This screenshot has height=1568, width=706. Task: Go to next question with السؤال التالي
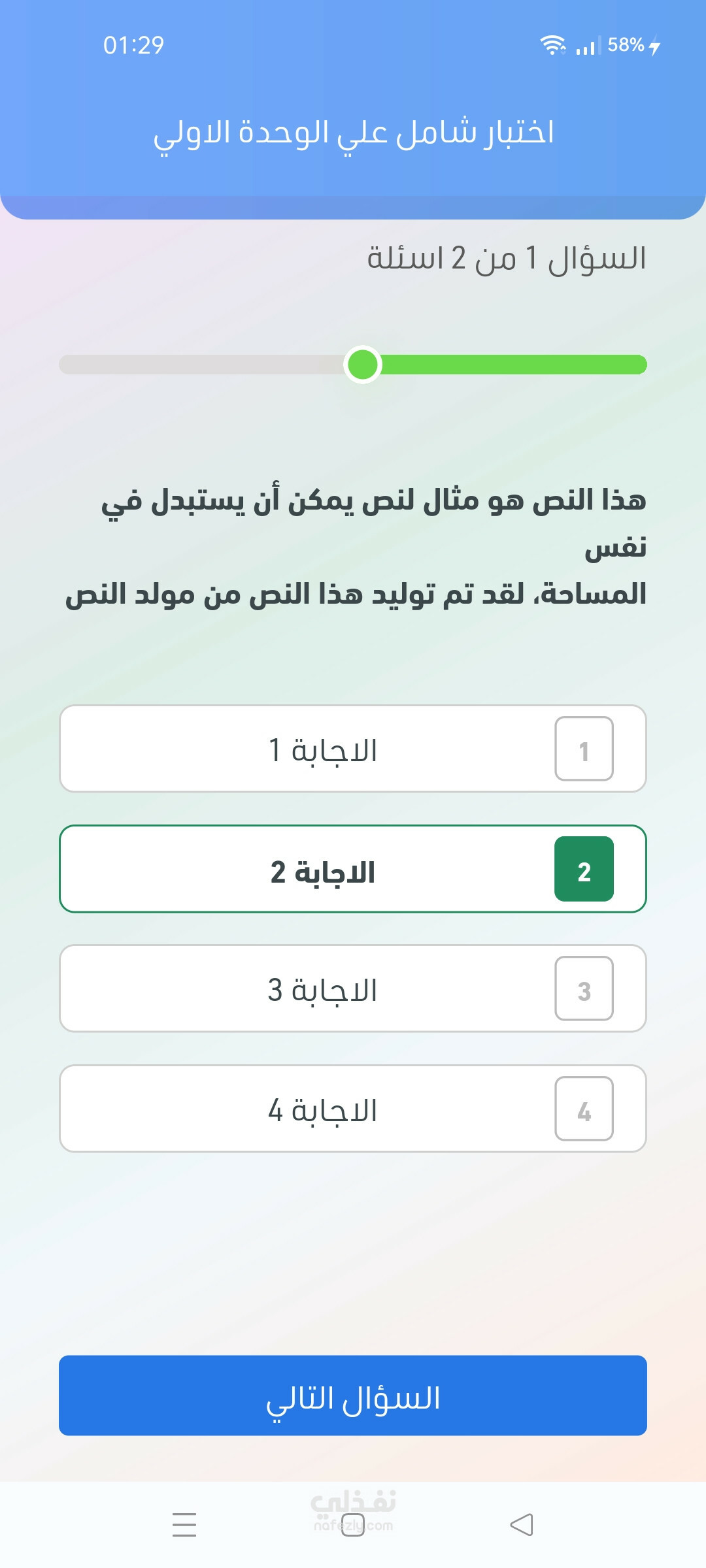(353, 1396)
